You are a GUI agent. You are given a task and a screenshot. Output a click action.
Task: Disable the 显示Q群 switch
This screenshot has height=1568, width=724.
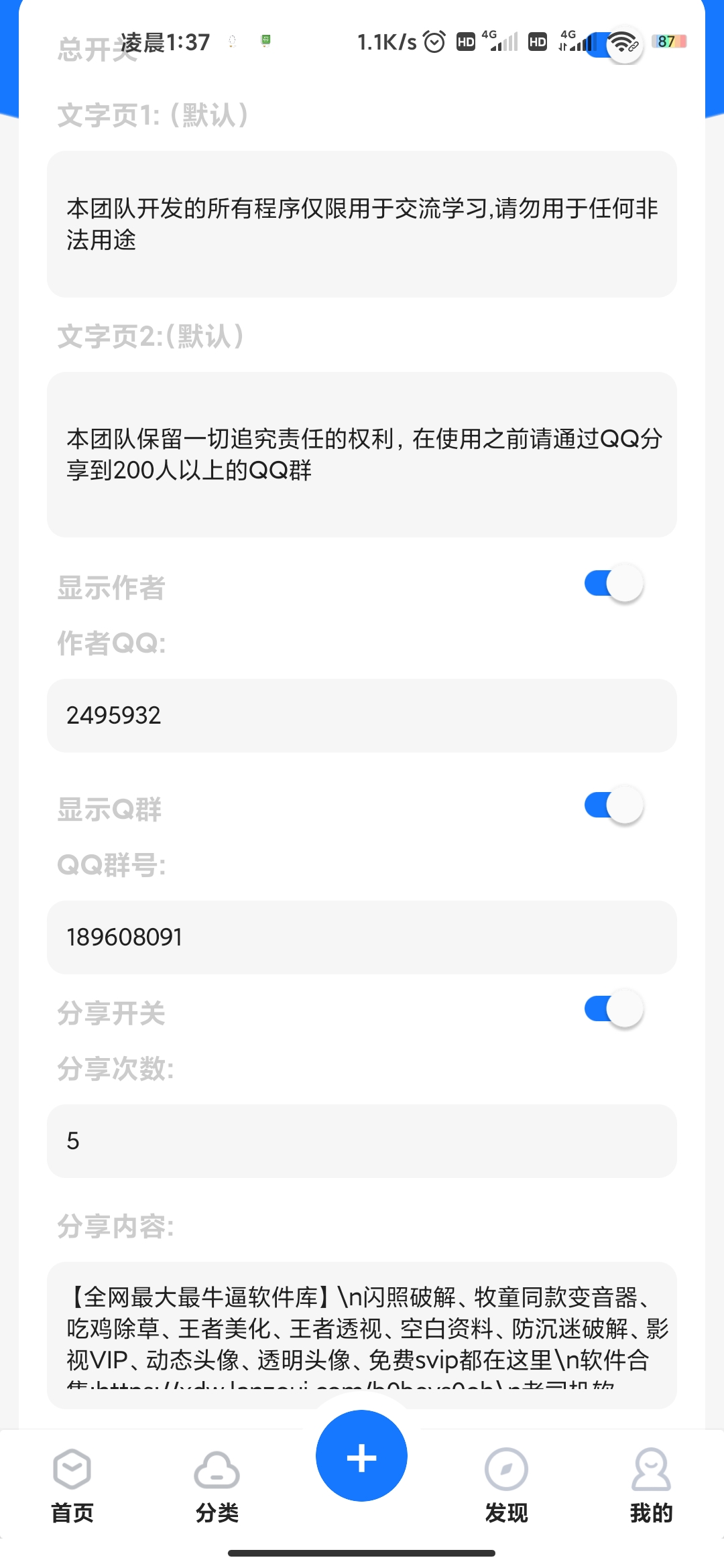614,805
